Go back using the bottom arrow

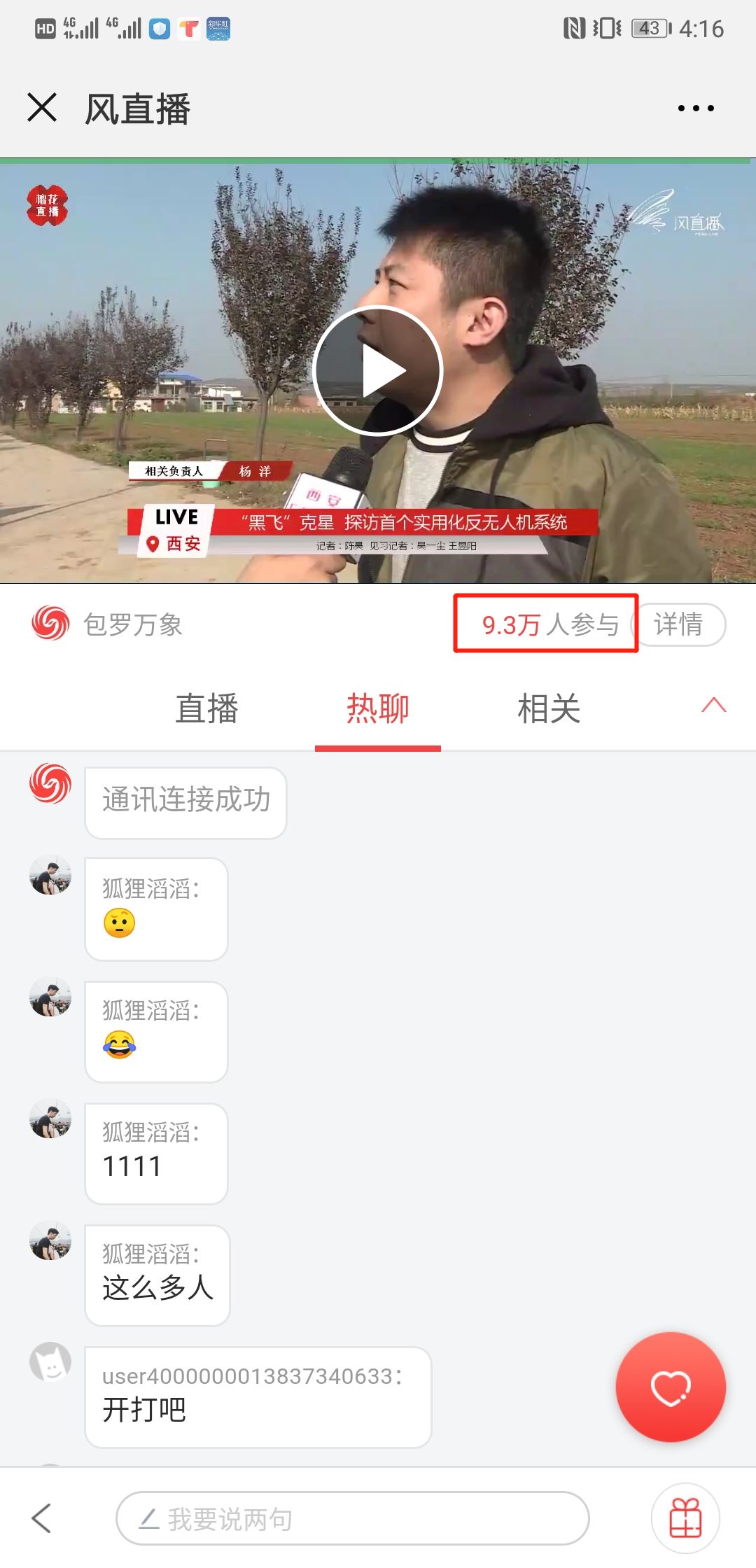pyautogui.click(x=42, y=1518)
